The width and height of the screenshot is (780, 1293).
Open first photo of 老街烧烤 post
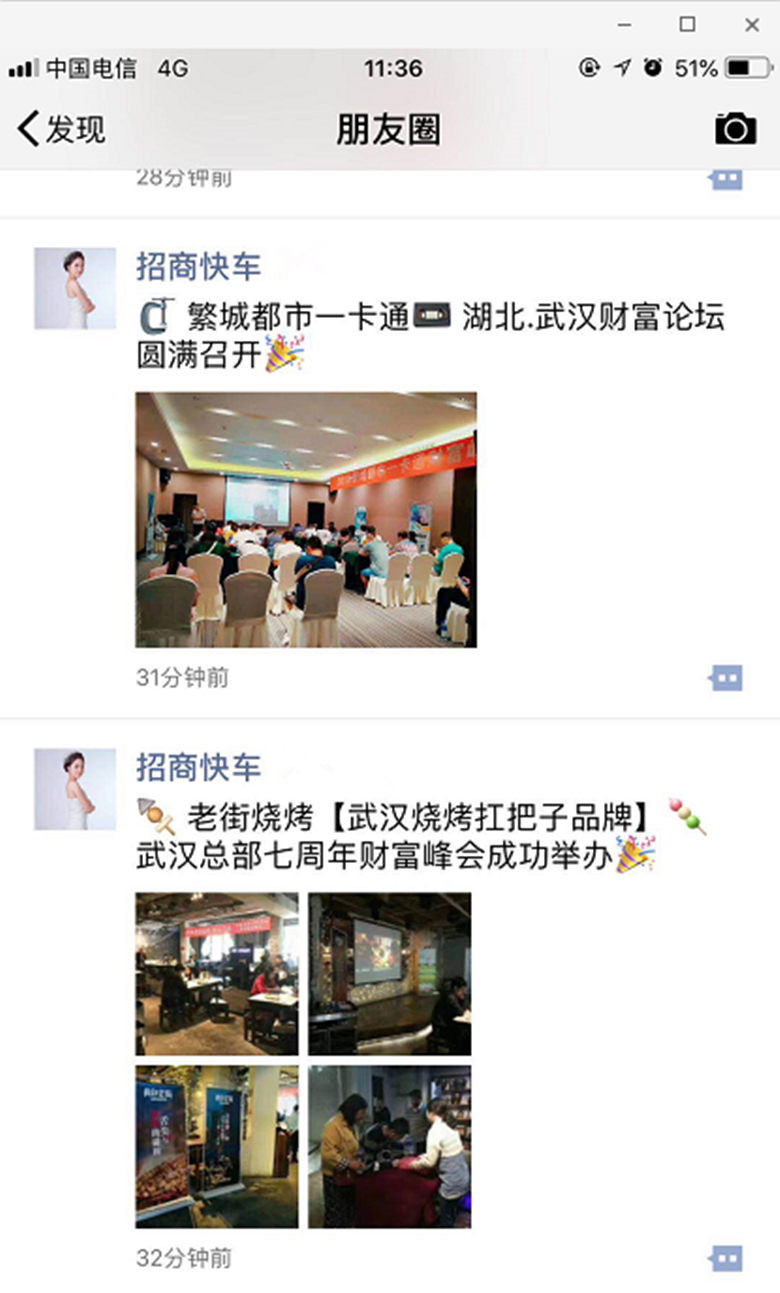(217, 974)
